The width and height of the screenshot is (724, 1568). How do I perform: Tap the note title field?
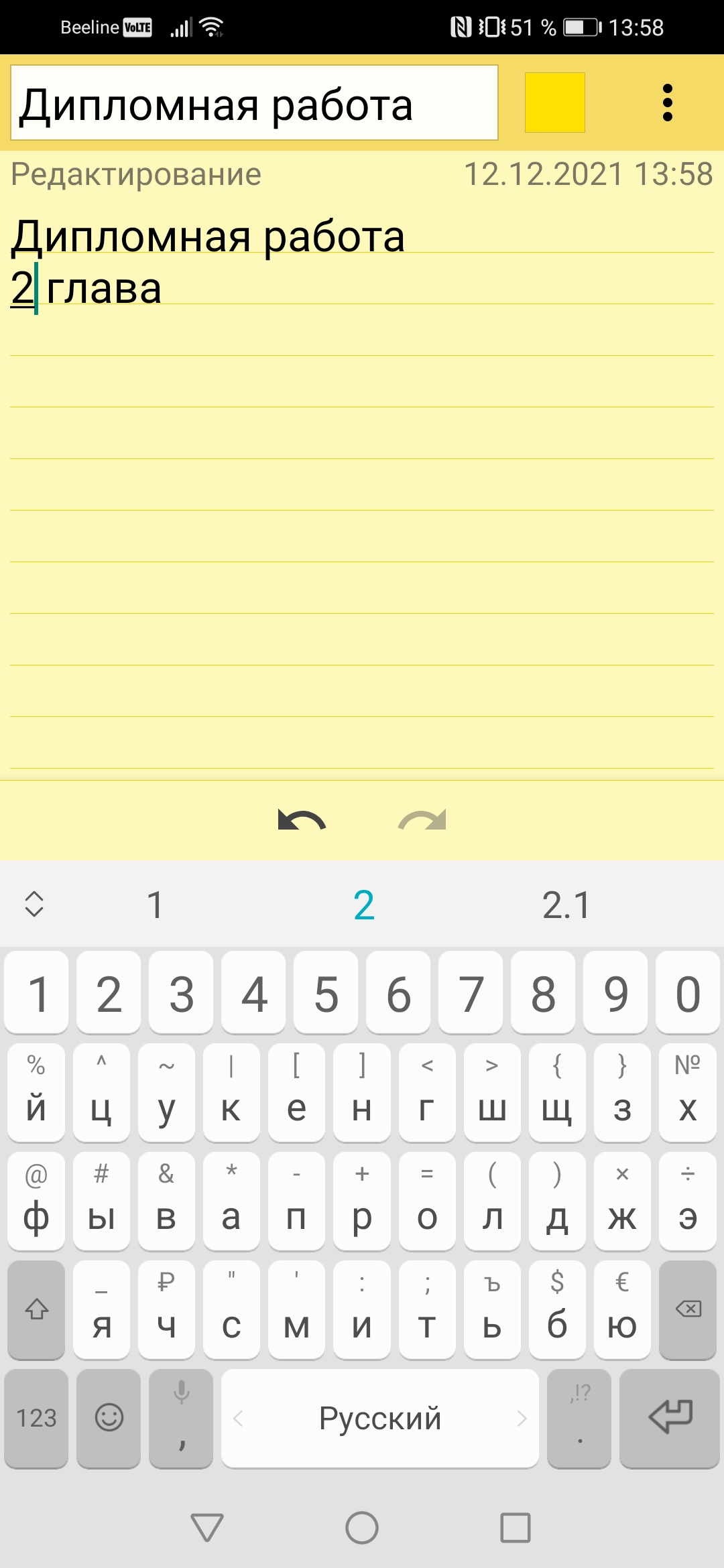click(x=254, y=103)
